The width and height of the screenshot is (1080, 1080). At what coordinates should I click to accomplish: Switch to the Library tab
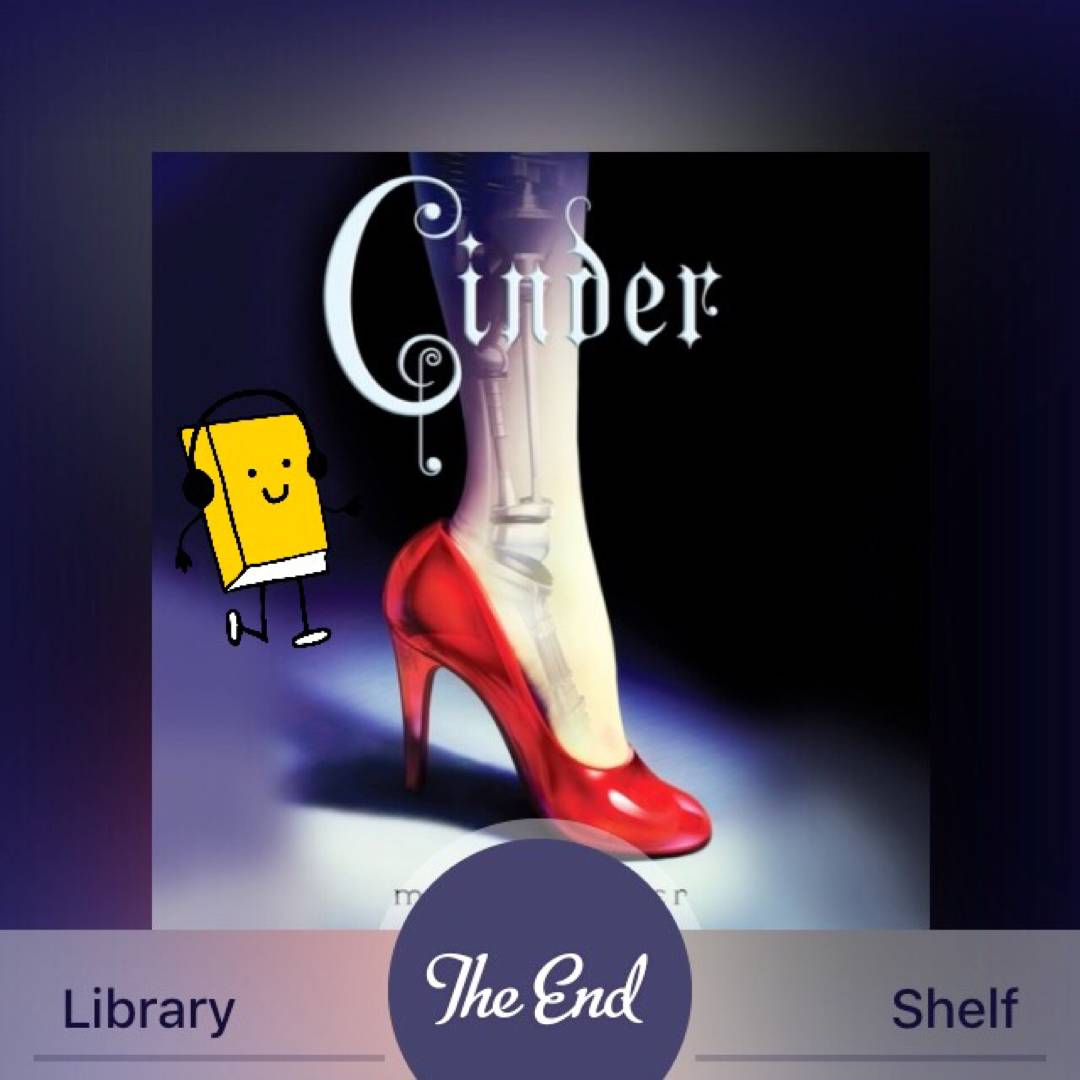pyautogui.click(x=149, y=1010)
